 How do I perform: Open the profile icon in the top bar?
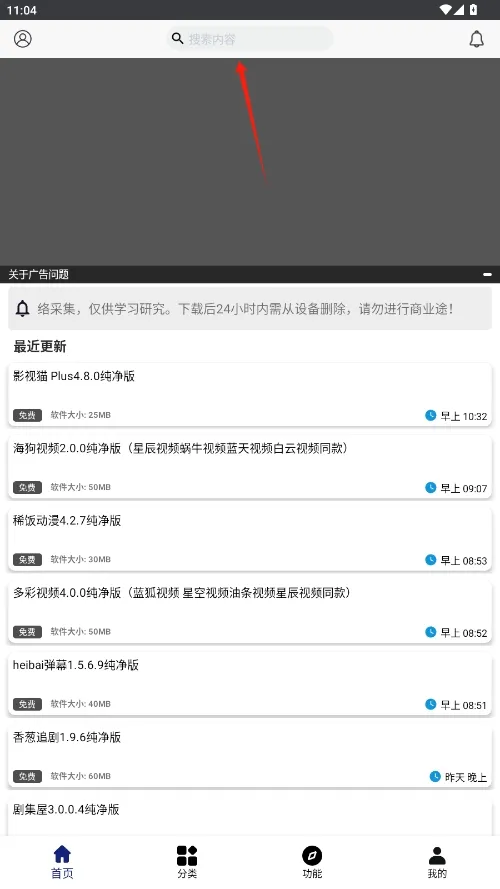[x=23, y=39]
